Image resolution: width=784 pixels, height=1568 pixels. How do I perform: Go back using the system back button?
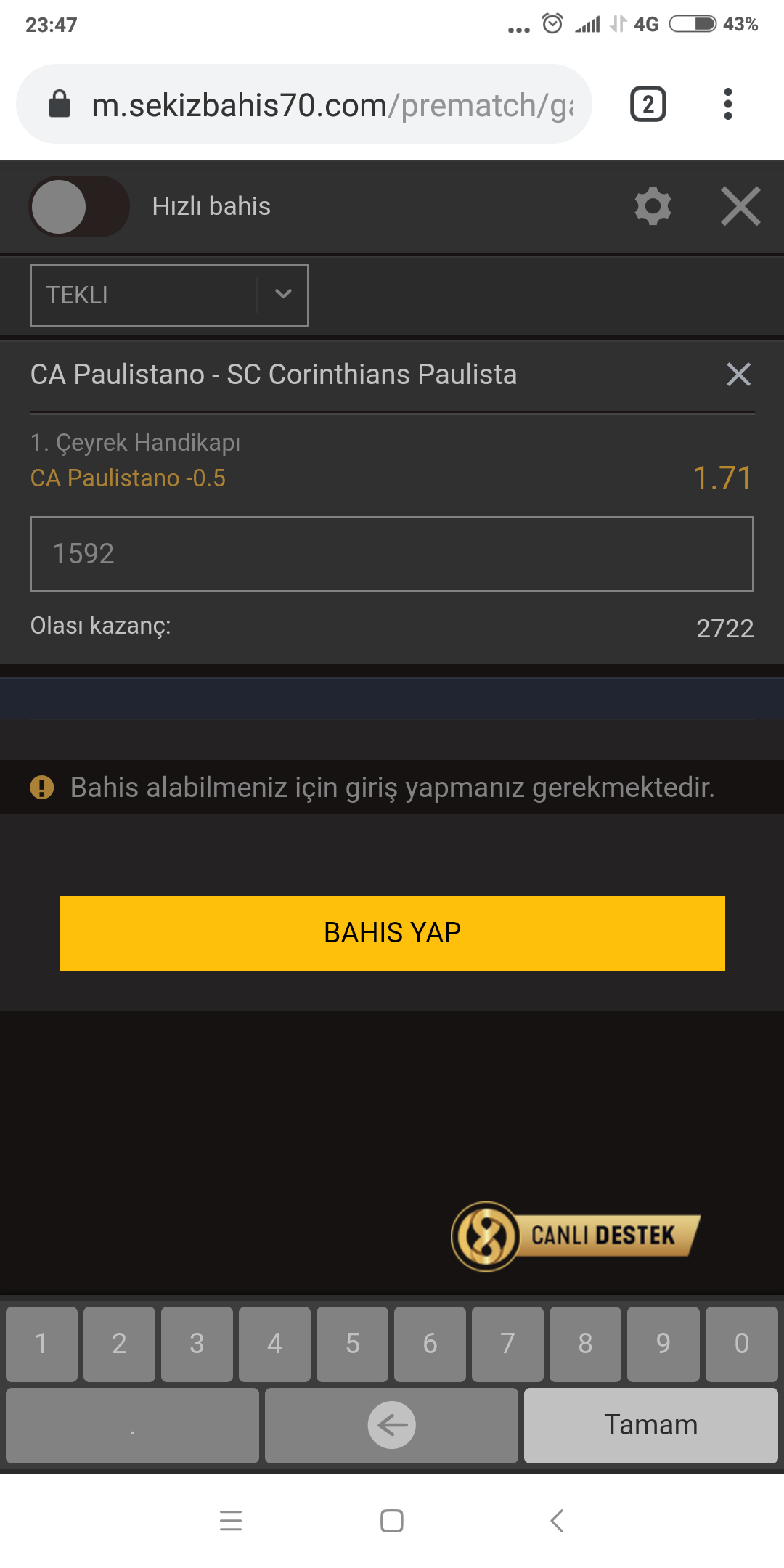click(x=557, y=1520)
